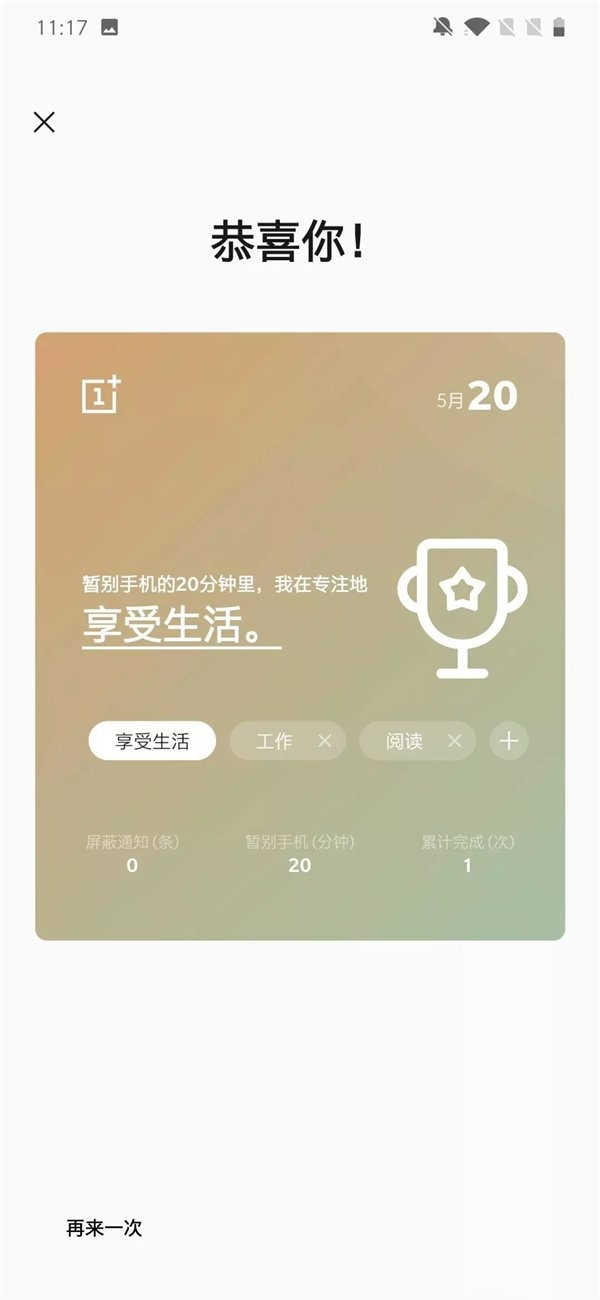The height and width of the screenshot is (1300, 600).
Task: Remove the 工作 chip with its X
Action: point(324,741)
